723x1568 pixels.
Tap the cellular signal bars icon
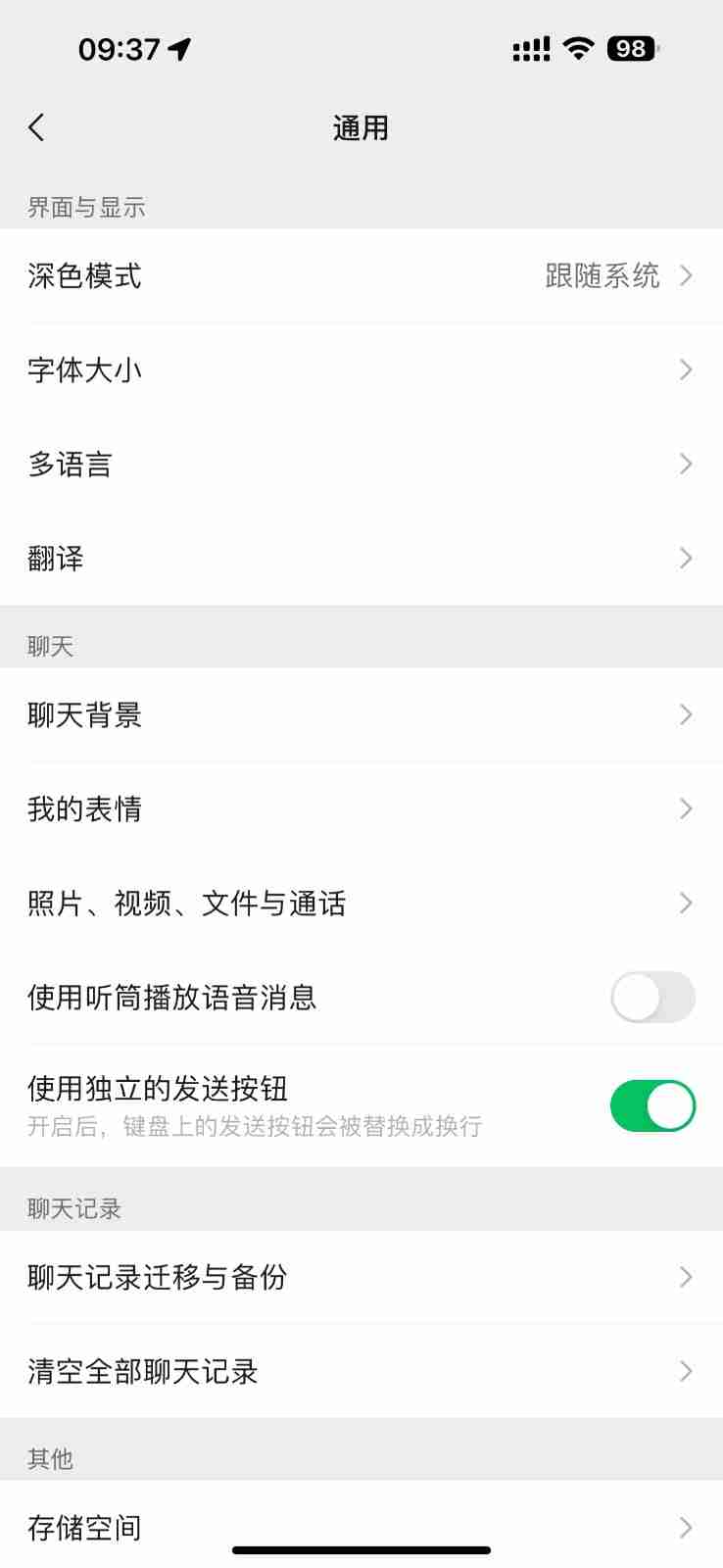(x=530, y=48)
